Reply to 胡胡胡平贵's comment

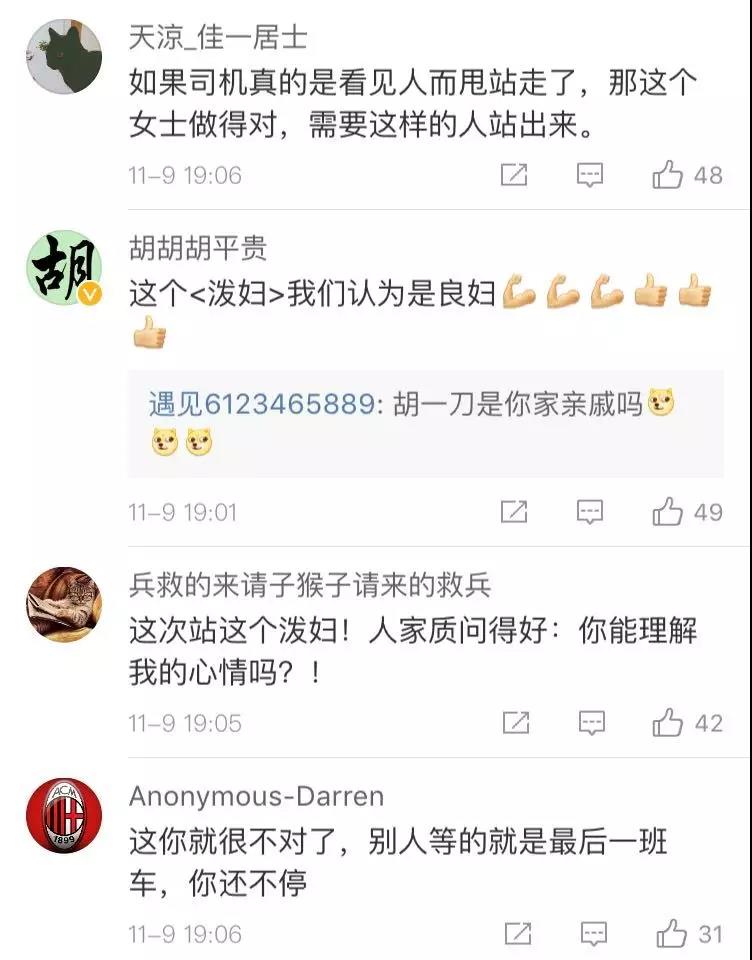tap(591, 513)
